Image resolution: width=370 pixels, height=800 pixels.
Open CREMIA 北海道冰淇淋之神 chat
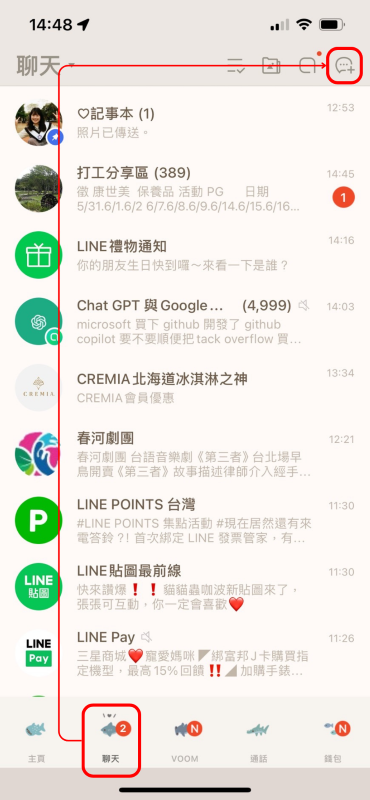tap(185, 387)
